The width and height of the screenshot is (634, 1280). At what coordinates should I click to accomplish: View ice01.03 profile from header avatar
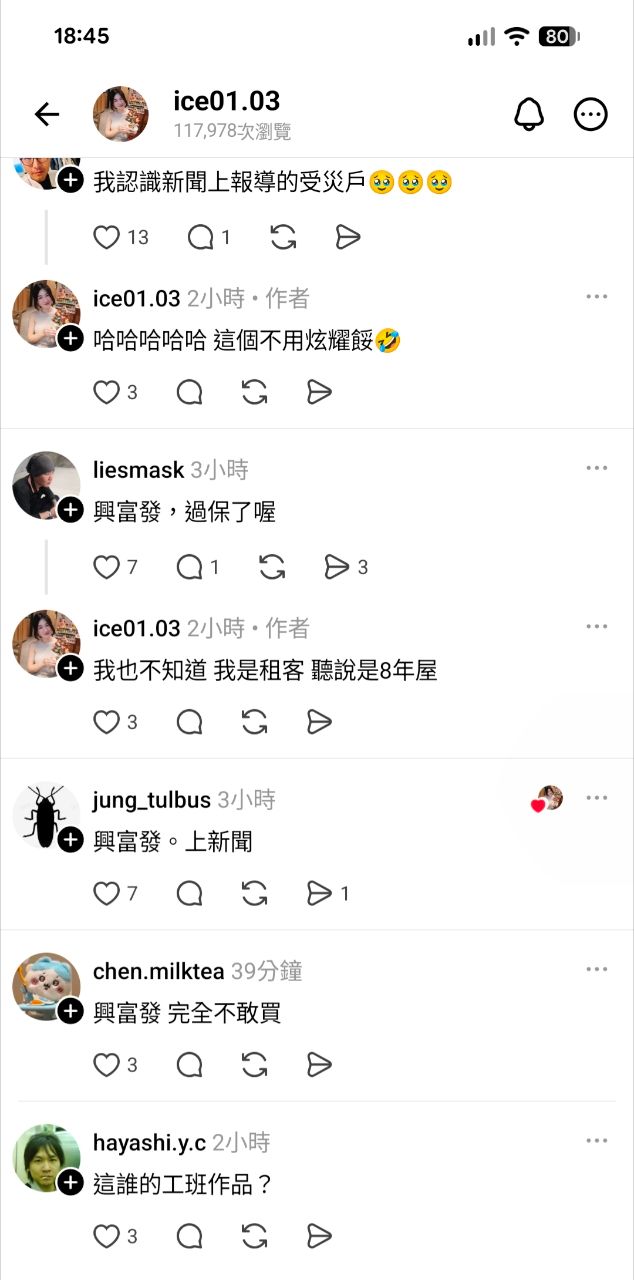point(120,114)
